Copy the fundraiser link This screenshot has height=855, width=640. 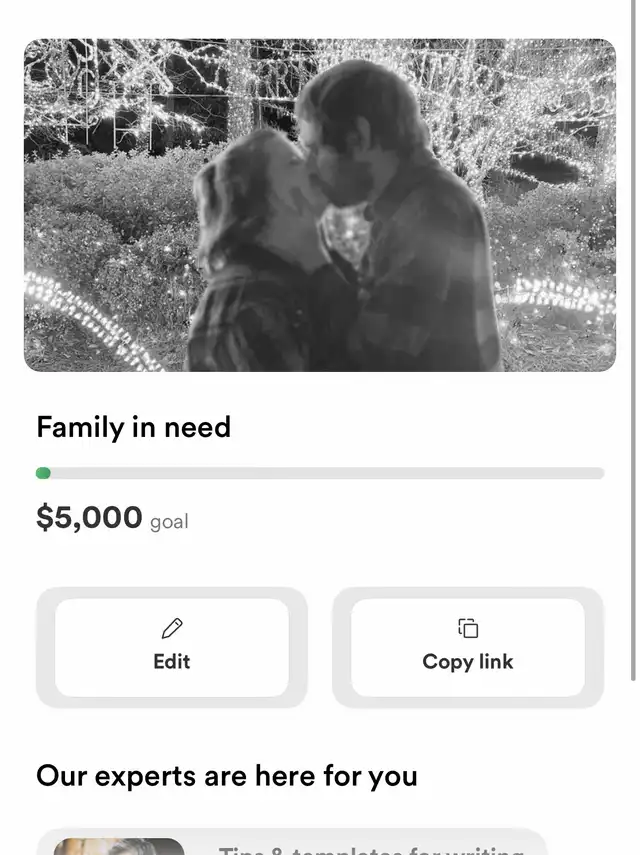468,647
